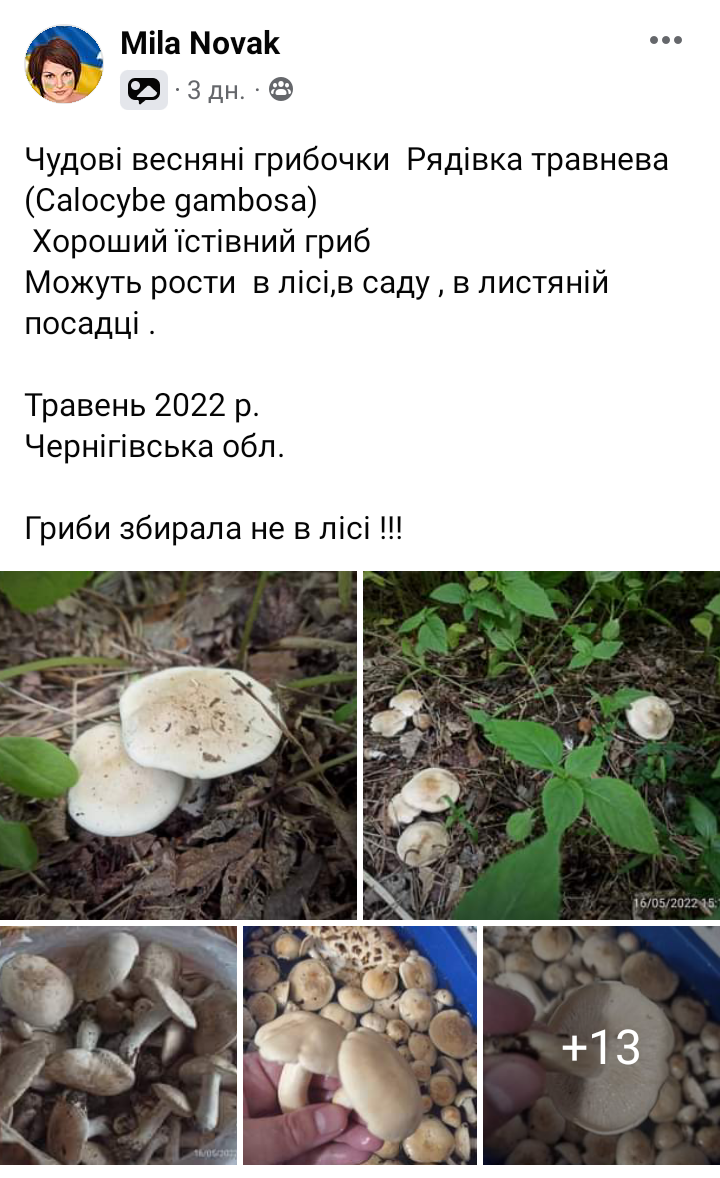Viewport: 720px width, 1178px height.
Task: Open the post's three-dot options menu
Action: pyautogui.click(x=665, y=41)
